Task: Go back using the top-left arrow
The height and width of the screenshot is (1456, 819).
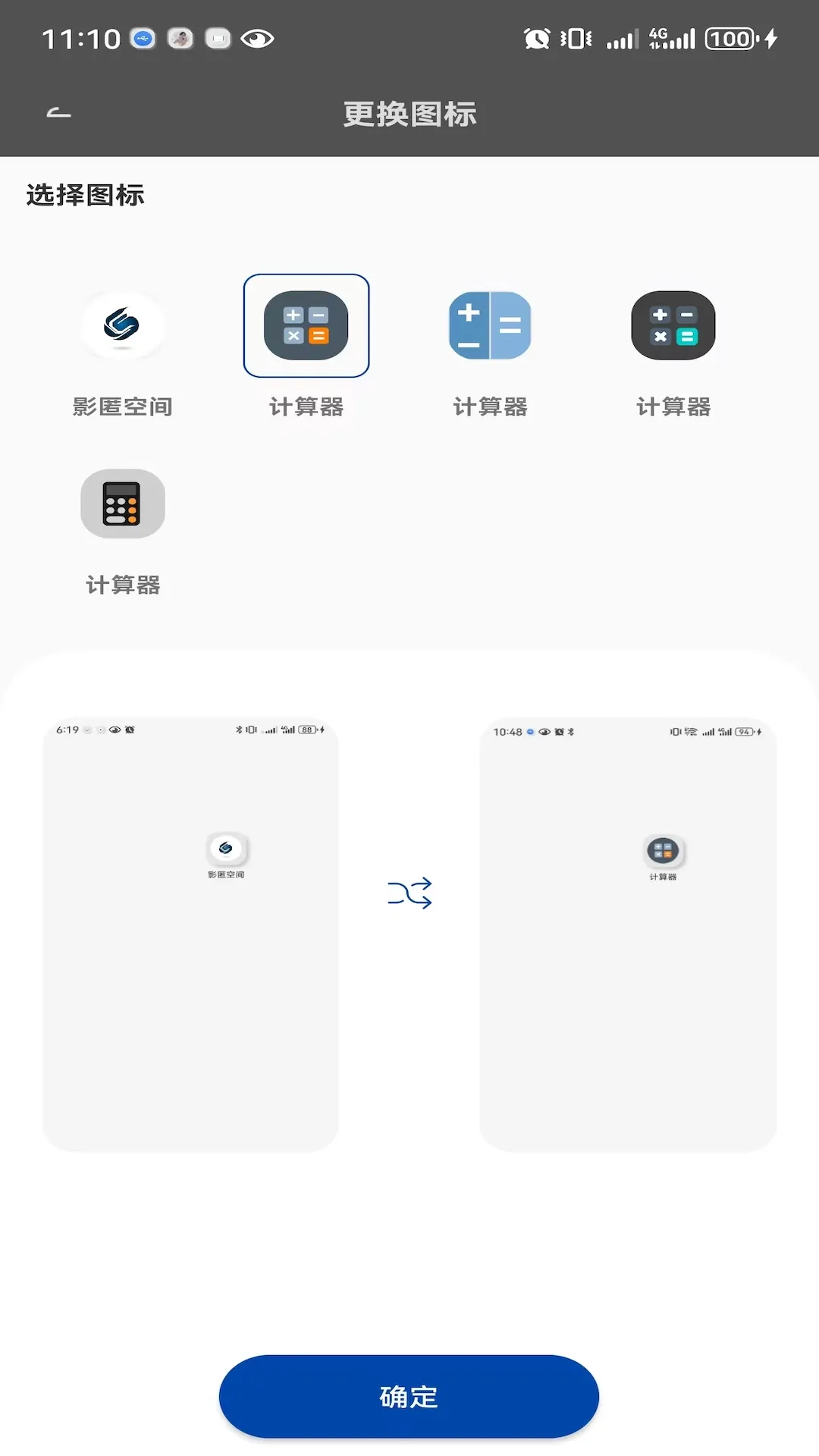Action: click(x=58, y=114)
